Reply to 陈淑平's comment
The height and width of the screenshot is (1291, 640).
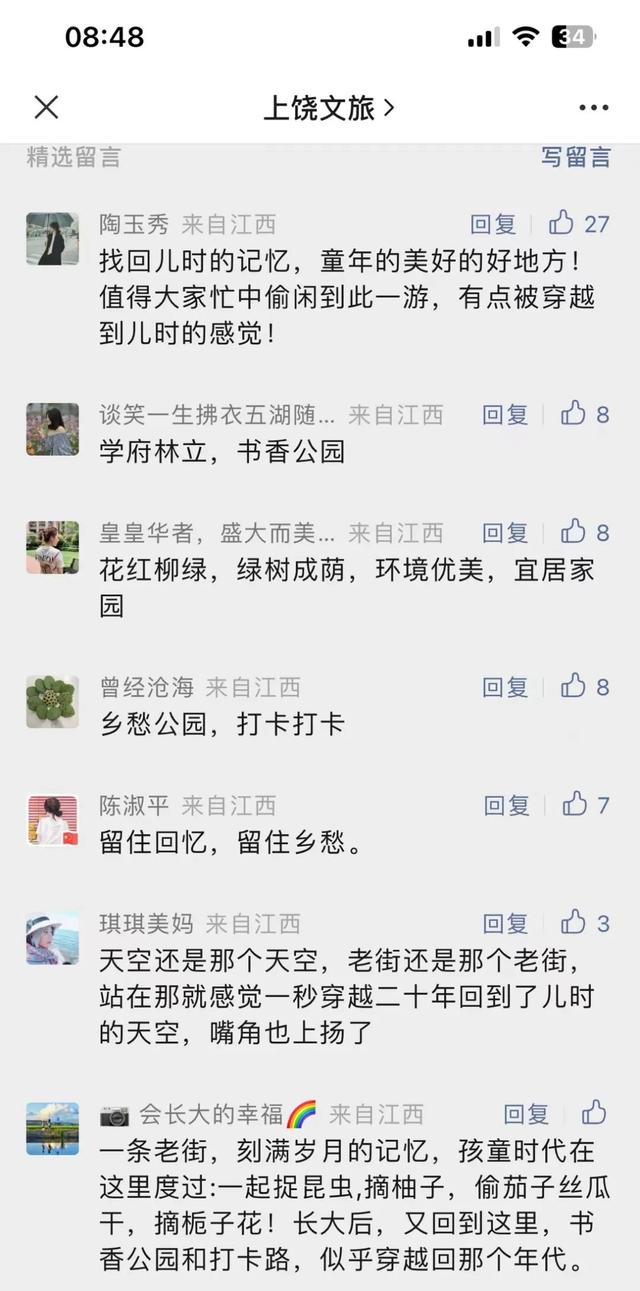pos(507,805)
